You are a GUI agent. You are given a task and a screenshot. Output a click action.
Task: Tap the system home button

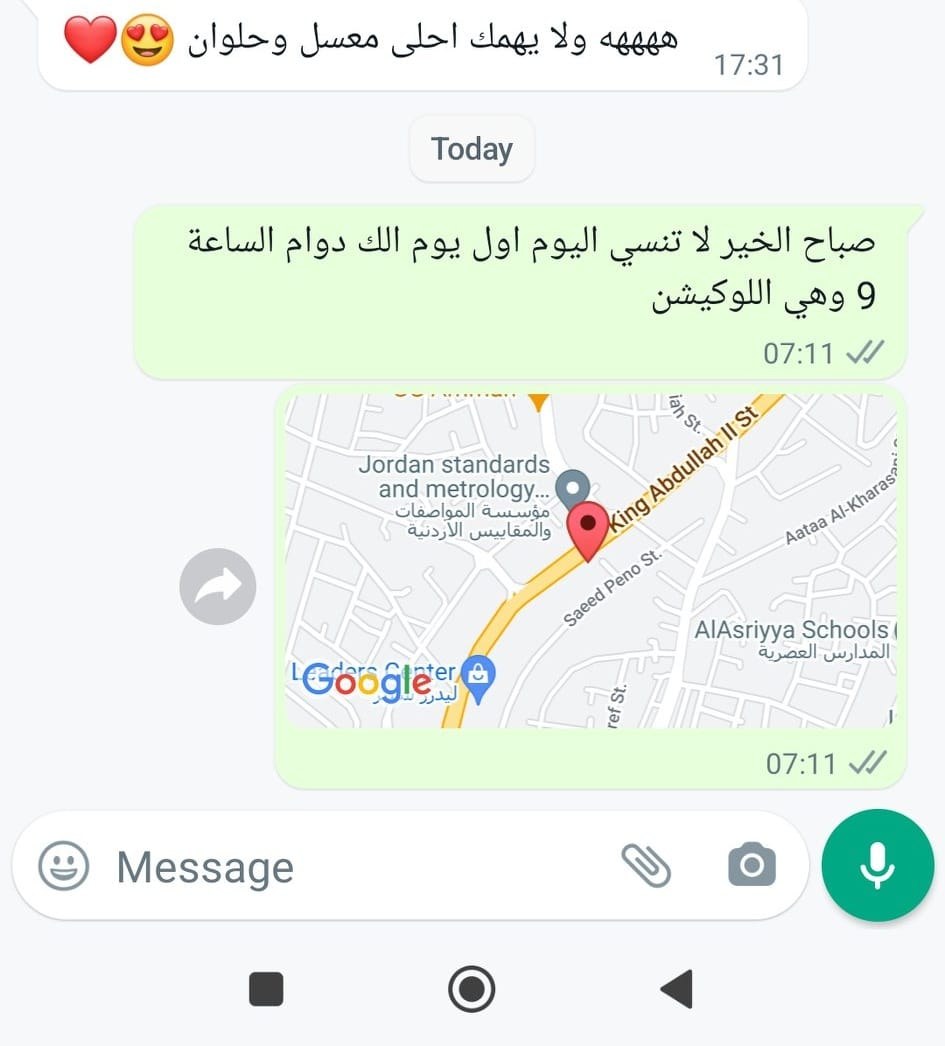pos(471,989)
